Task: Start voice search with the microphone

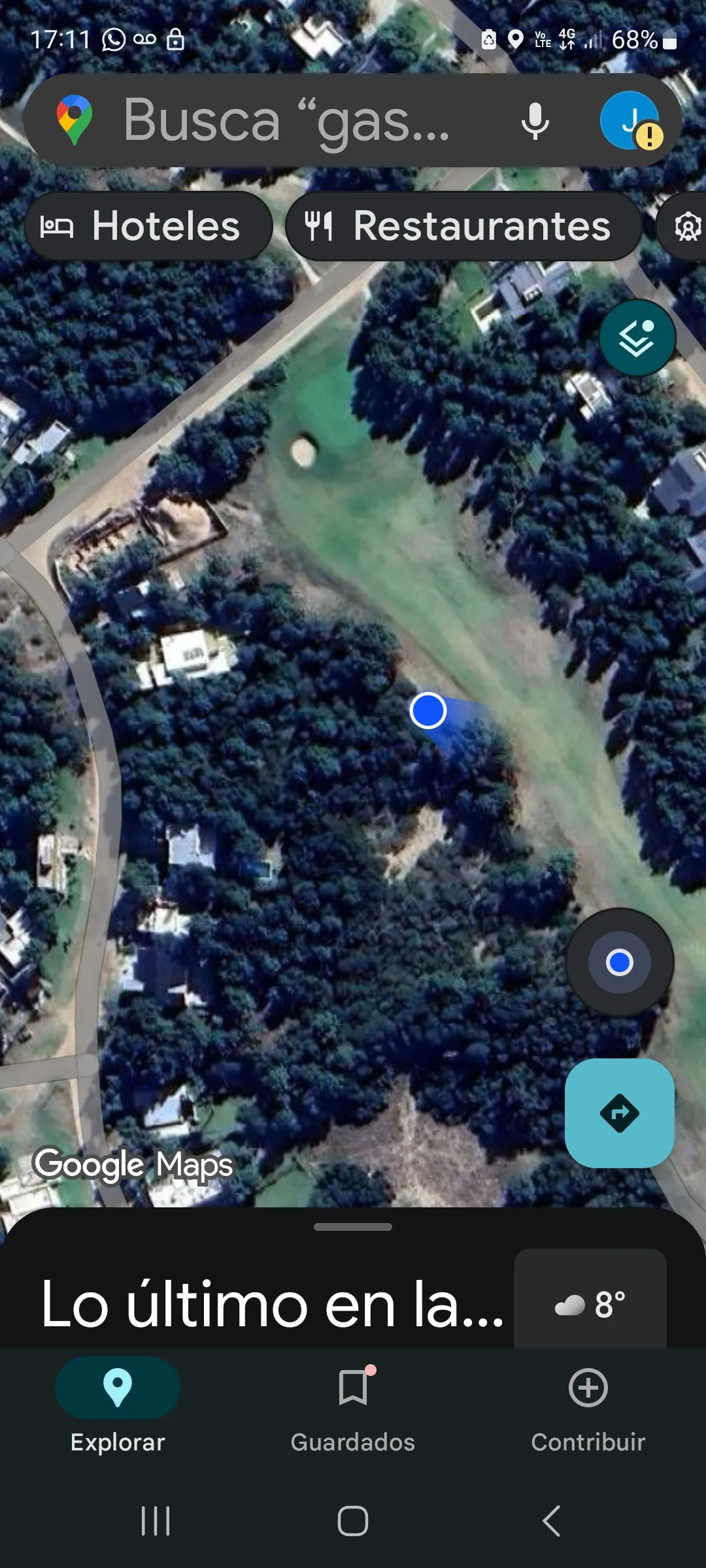Action: coord(535,121)
